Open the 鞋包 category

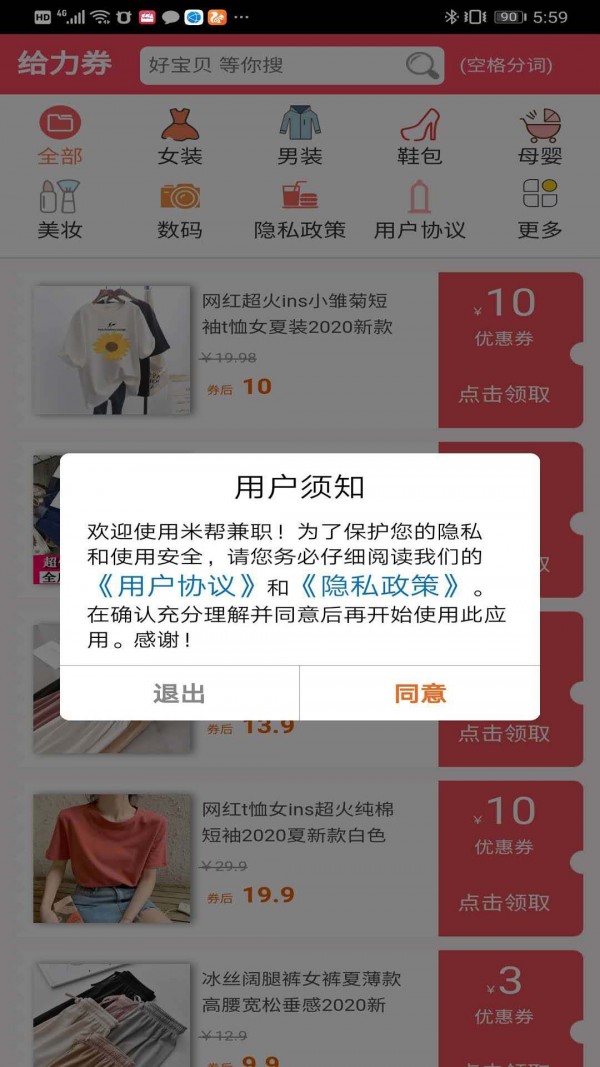click(x=420, y=138)
